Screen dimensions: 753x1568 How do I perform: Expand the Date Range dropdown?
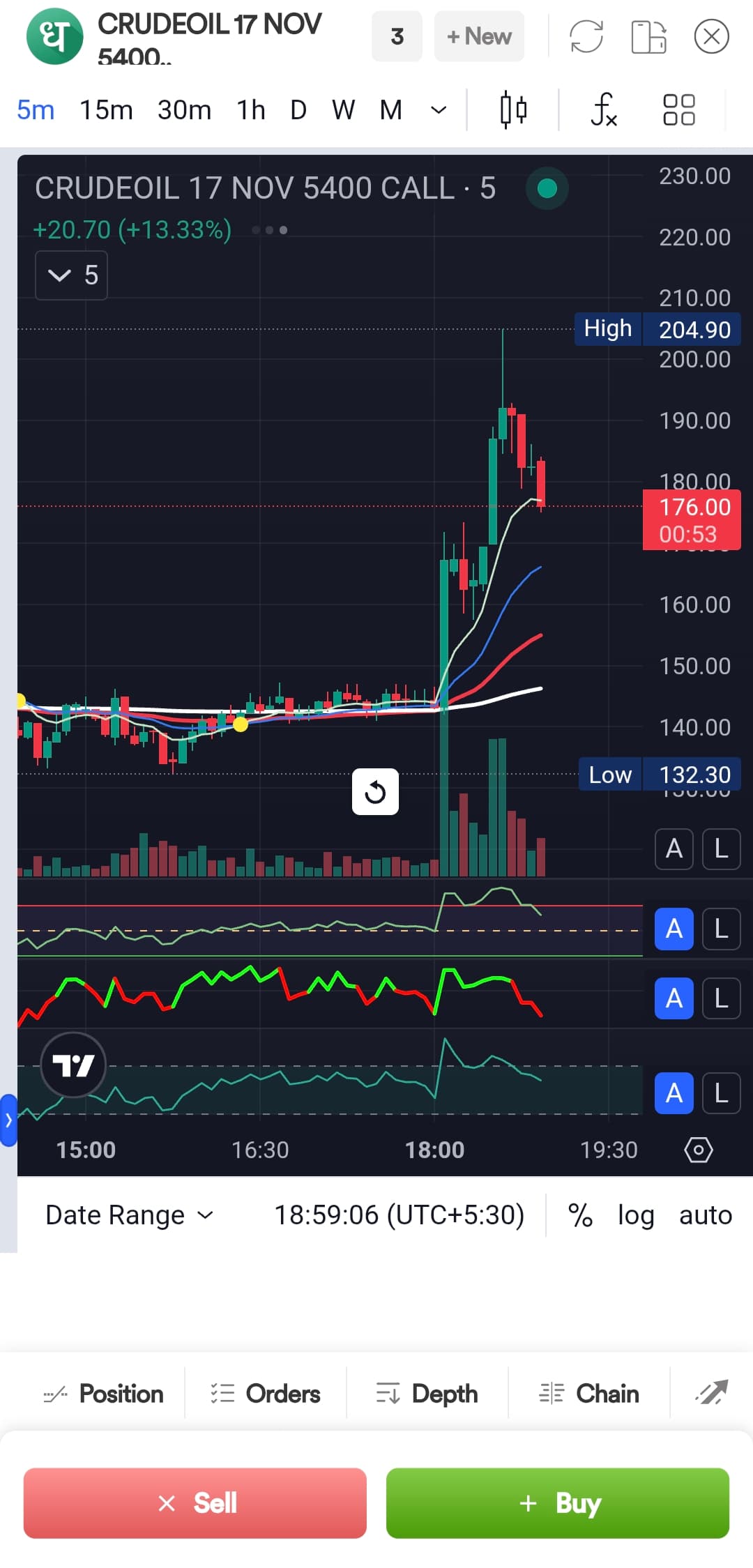coord(129,1215)
